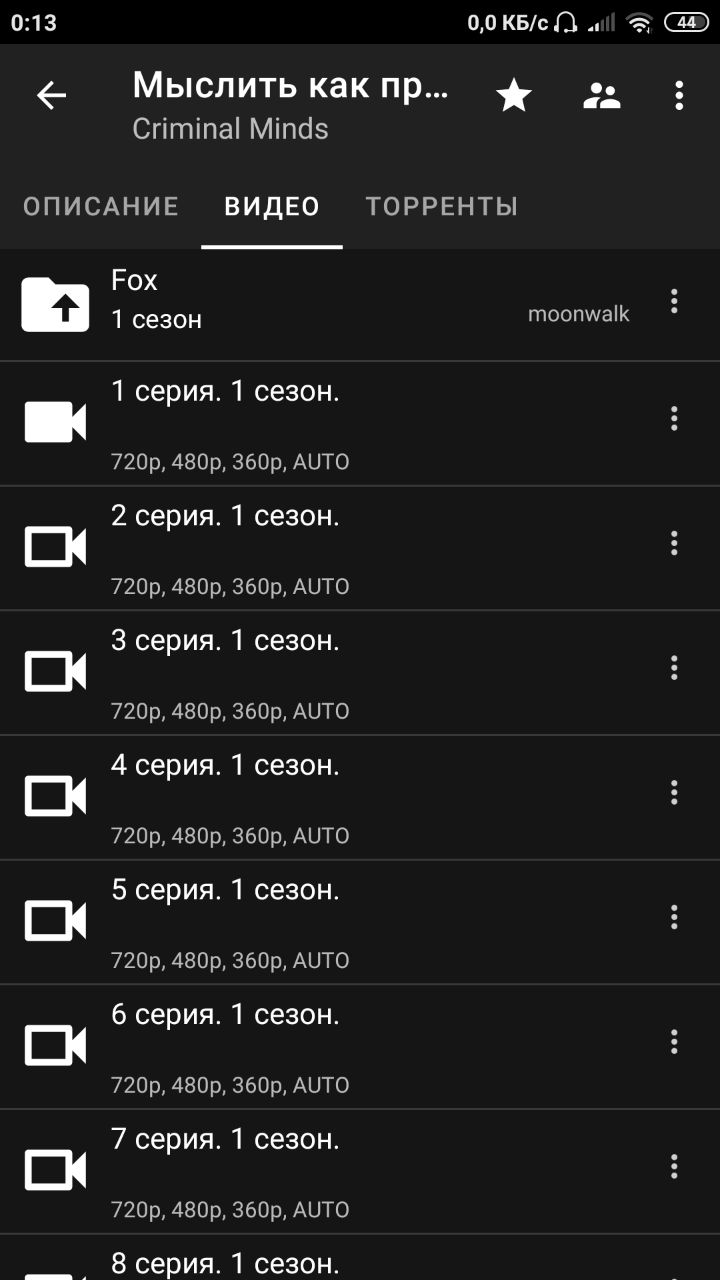Image resolution: width=720 pixels, height=1280 pixels.
Task: Switch to the ОПИСАНИЕ tab
Action: coord(101,206)
